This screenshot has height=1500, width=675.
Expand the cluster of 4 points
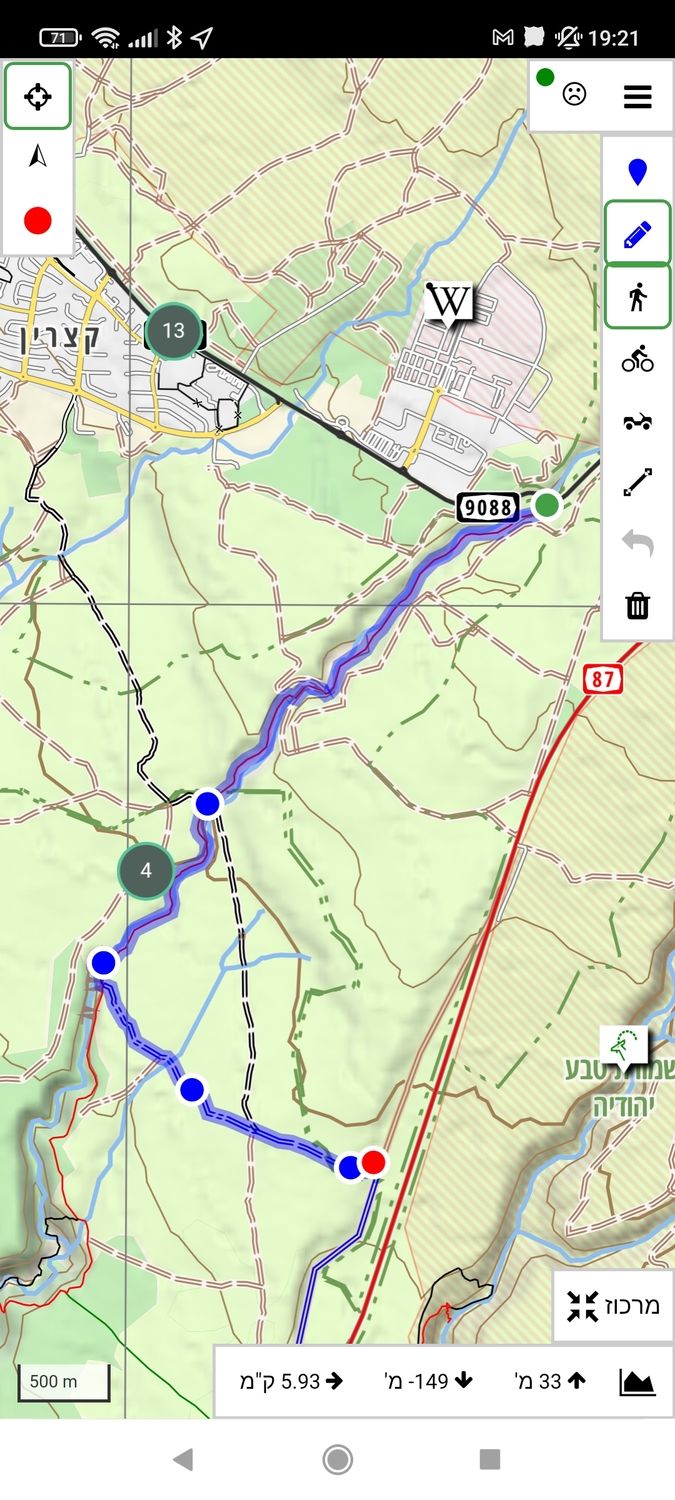click(x=146, y=870)
